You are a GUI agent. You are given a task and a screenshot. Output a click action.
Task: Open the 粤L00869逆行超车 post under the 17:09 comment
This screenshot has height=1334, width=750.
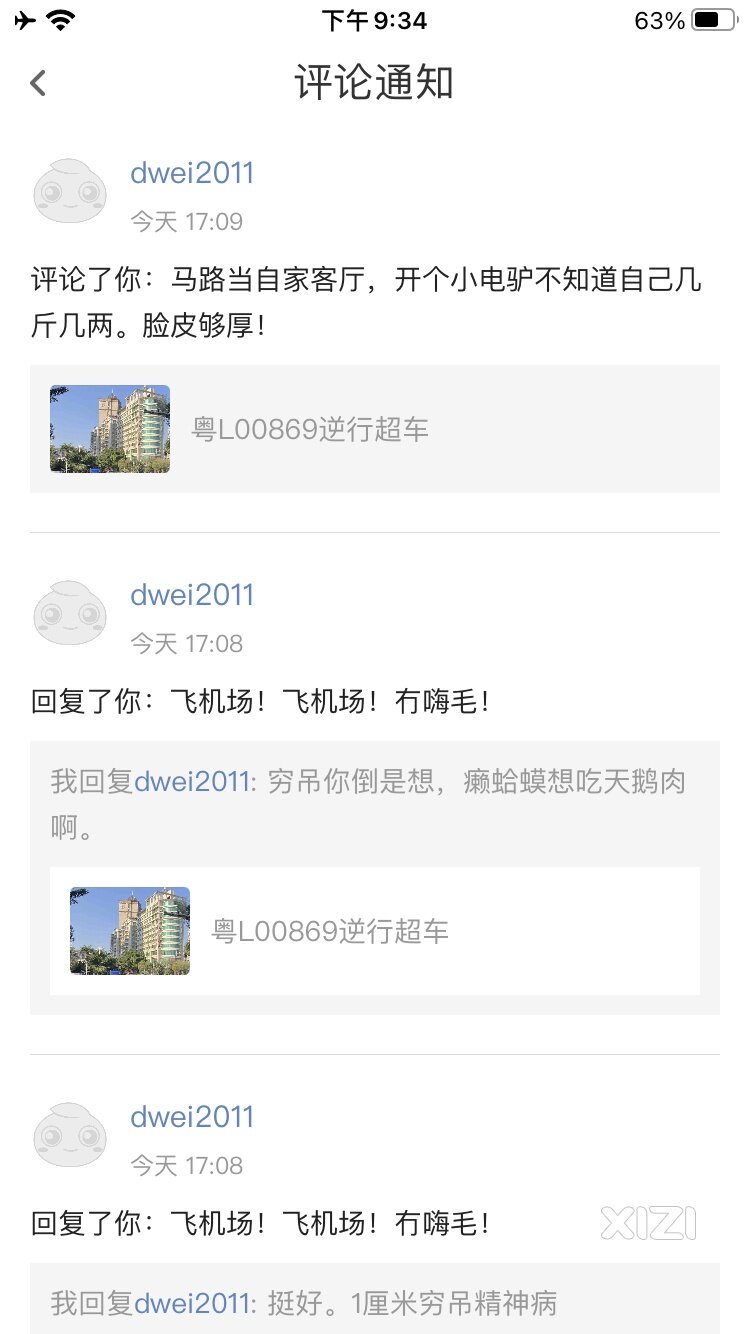pos(374,429)
